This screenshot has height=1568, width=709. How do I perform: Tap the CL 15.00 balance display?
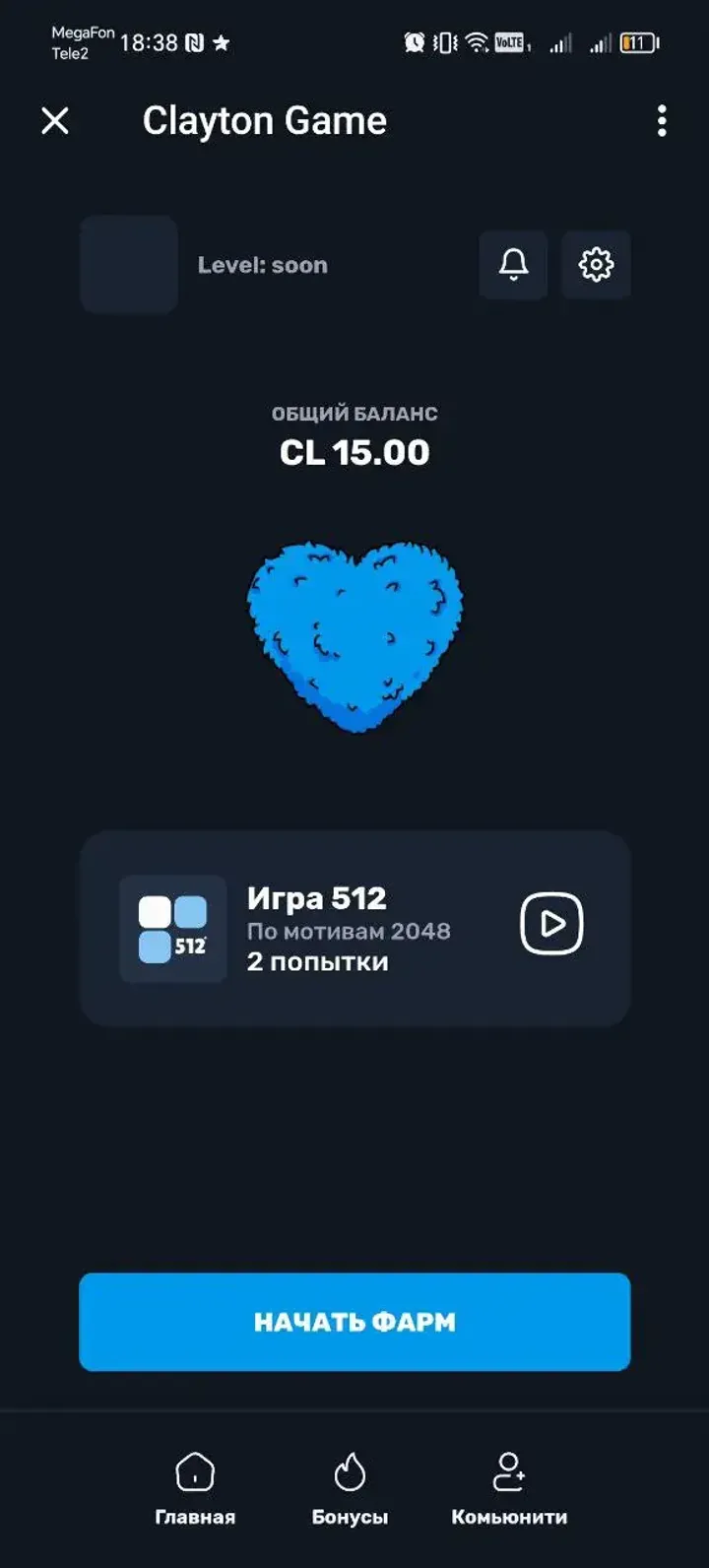354,454
